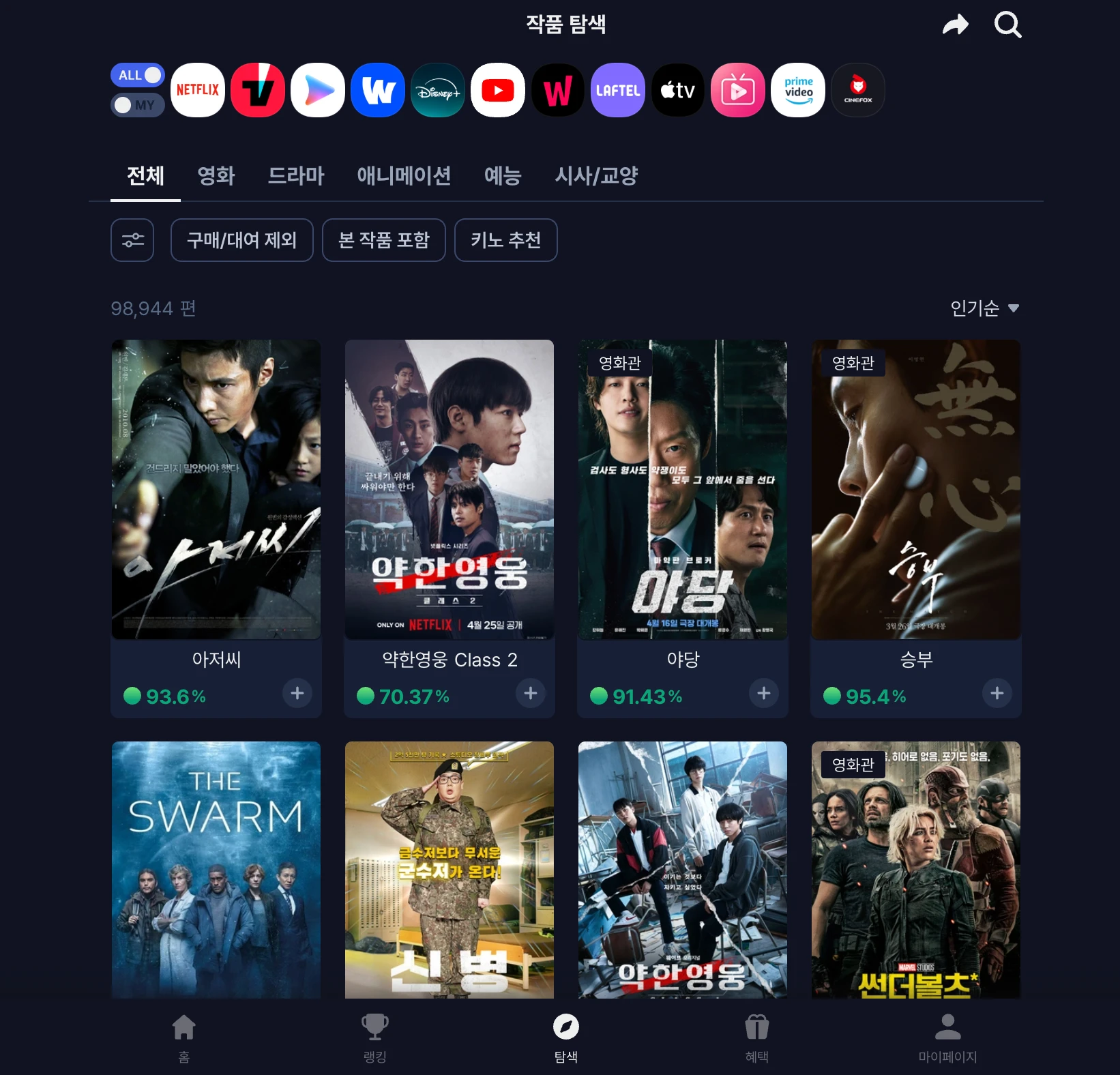Add 승부 with the plus button

997,694
